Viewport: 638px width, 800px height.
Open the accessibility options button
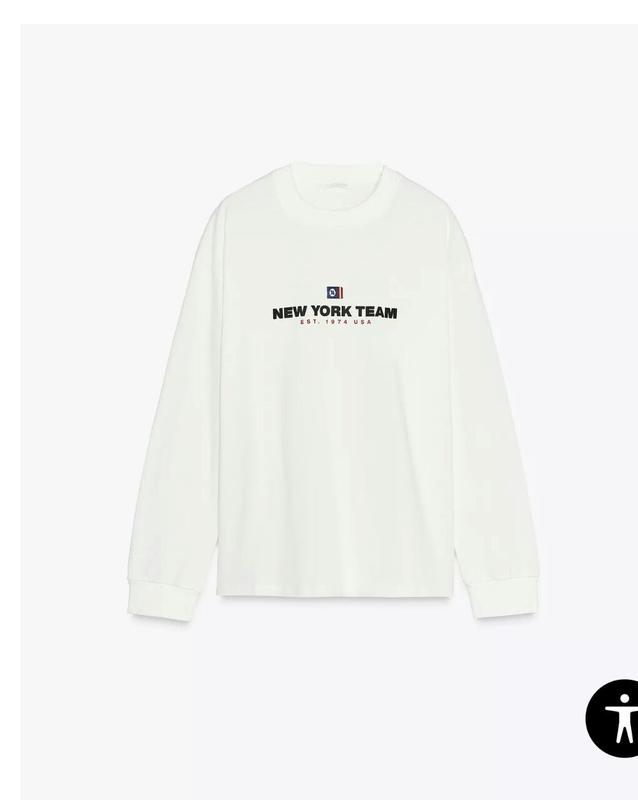[x=612, y=718]
